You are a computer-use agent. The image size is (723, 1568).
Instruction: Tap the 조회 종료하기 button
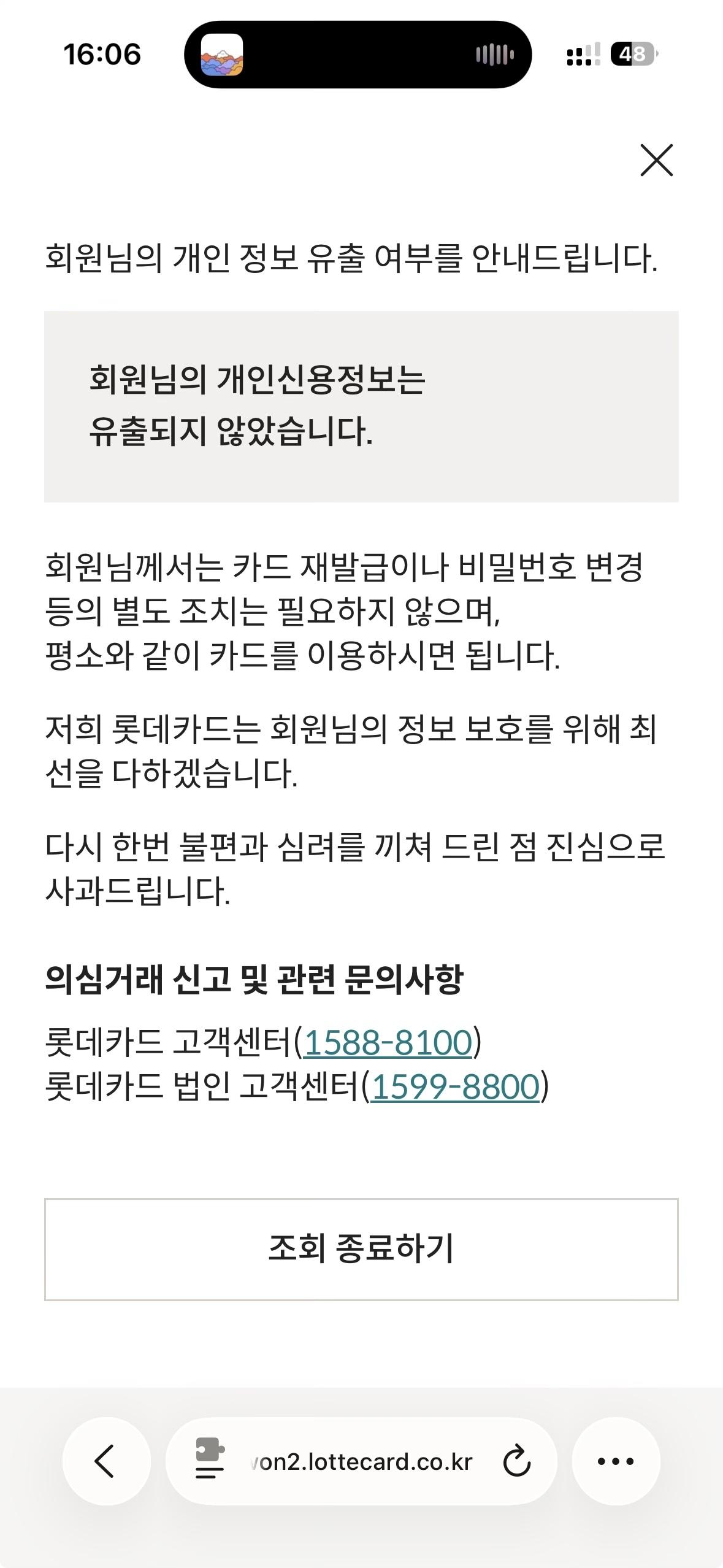pos(361,1249)
